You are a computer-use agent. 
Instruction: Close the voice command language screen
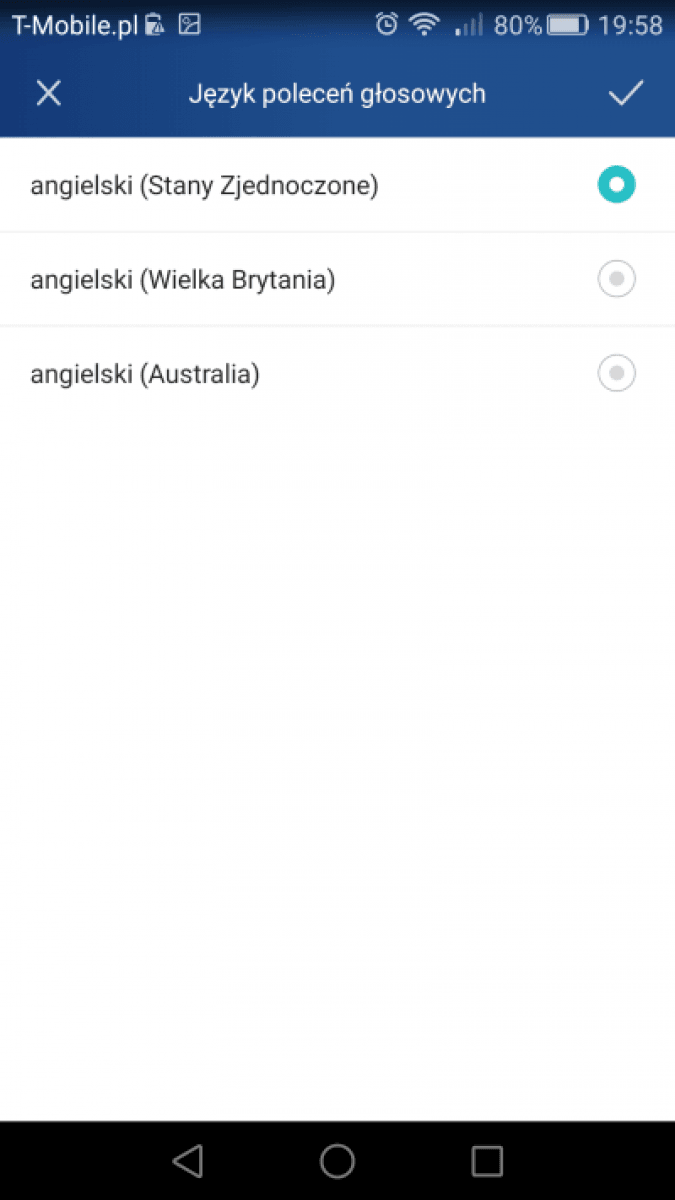(48, 94)
